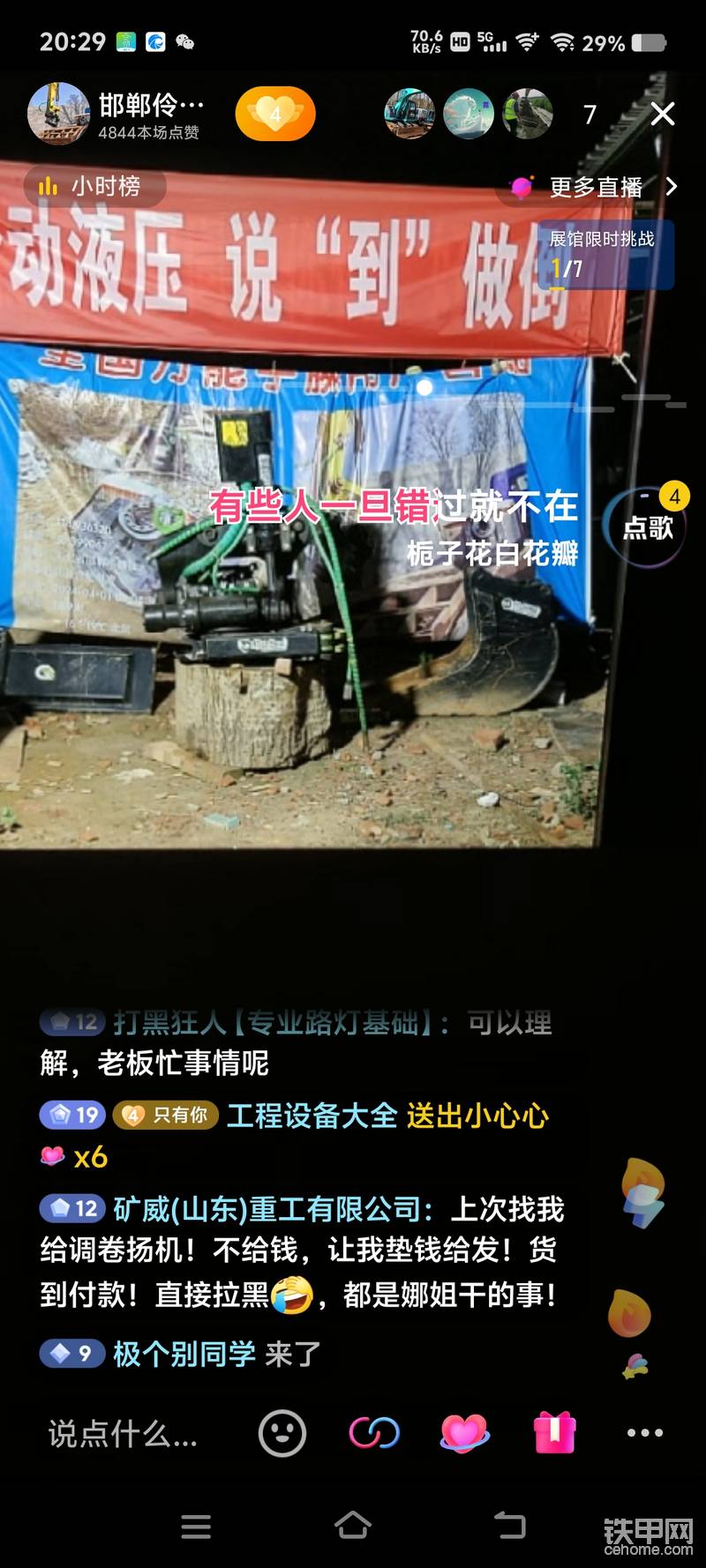Open the 展馆限时挑战 banner

pyautogui.click(x=605, y=254)
